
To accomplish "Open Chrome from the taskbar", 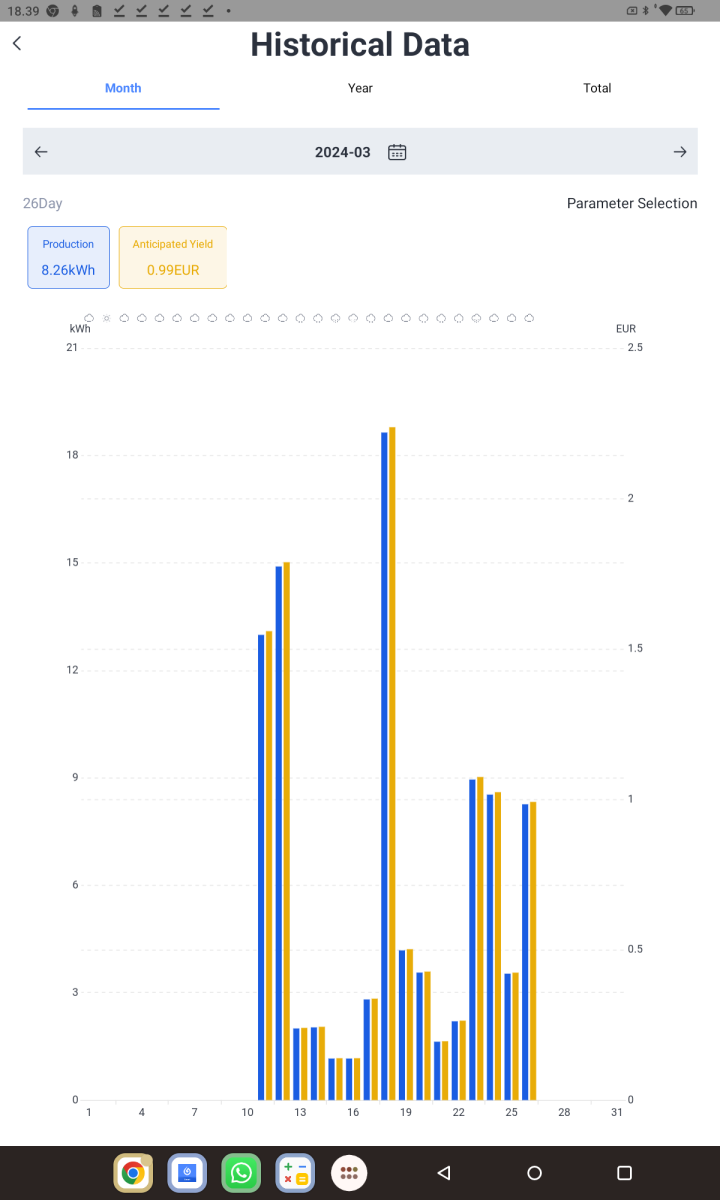I will tap(133, 1173).
